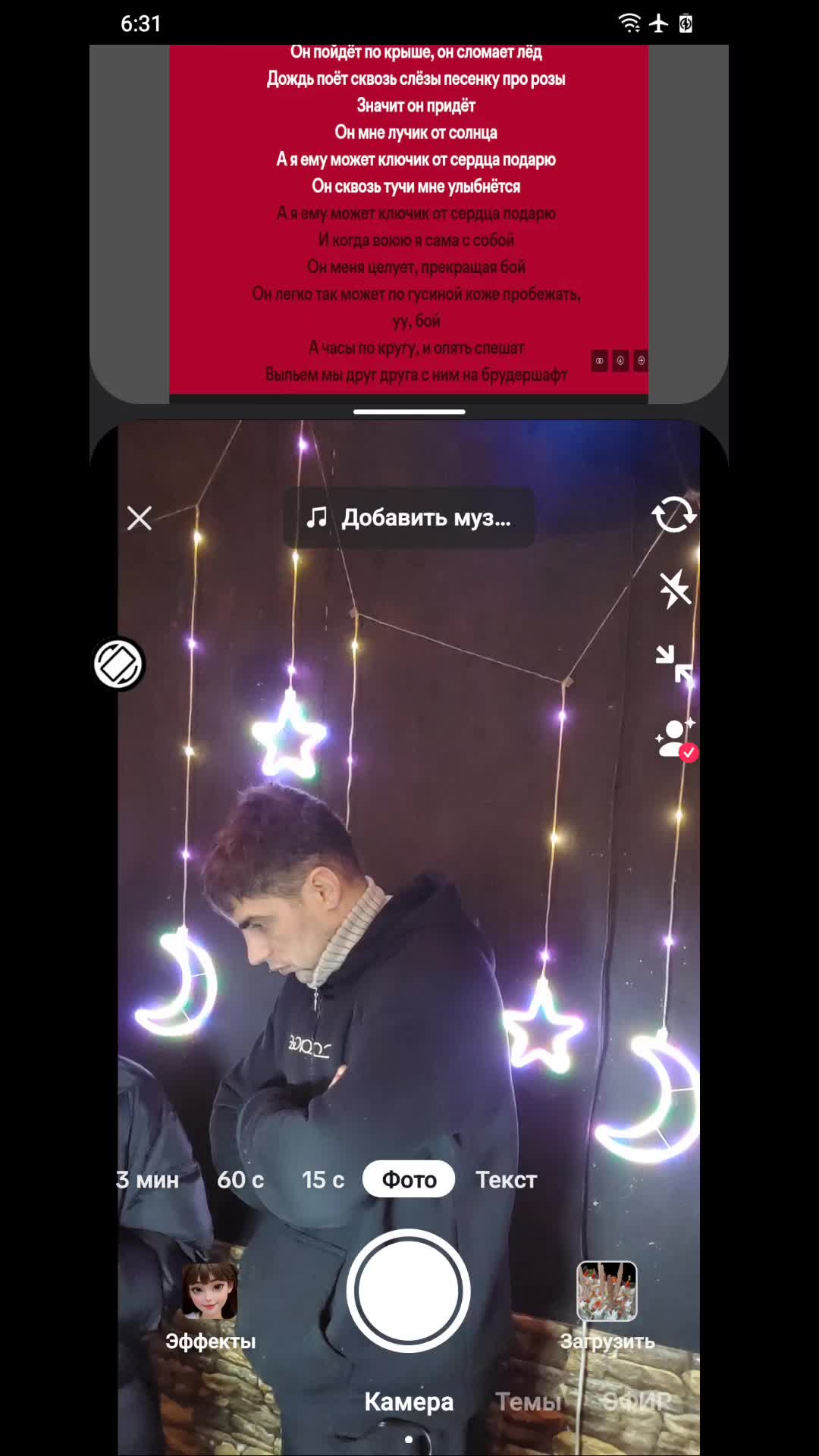Switch to the Камера tab
Viewport: 819px width, 1456px height.
click(409, 1401)
